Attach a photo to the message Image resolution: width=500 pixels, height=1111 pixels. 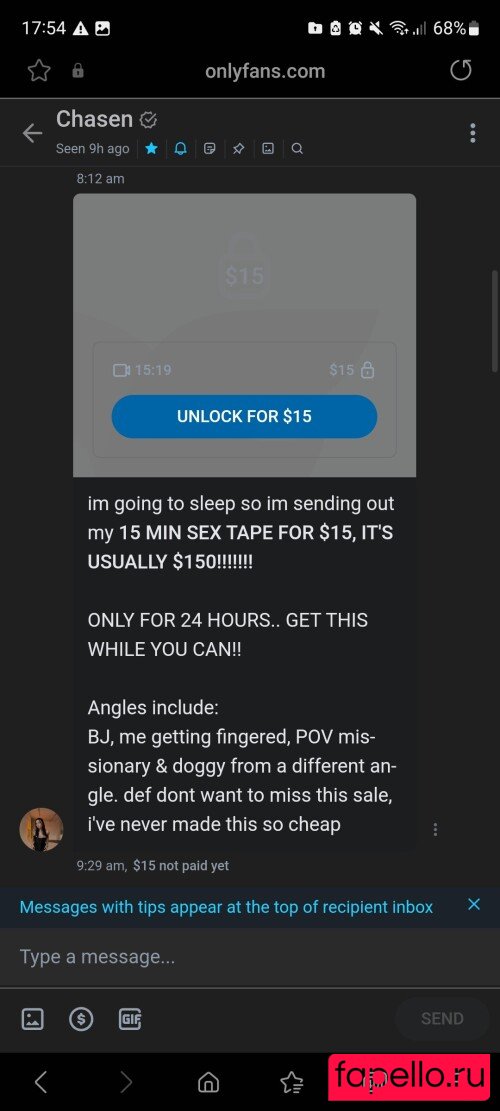(33, 1019)
